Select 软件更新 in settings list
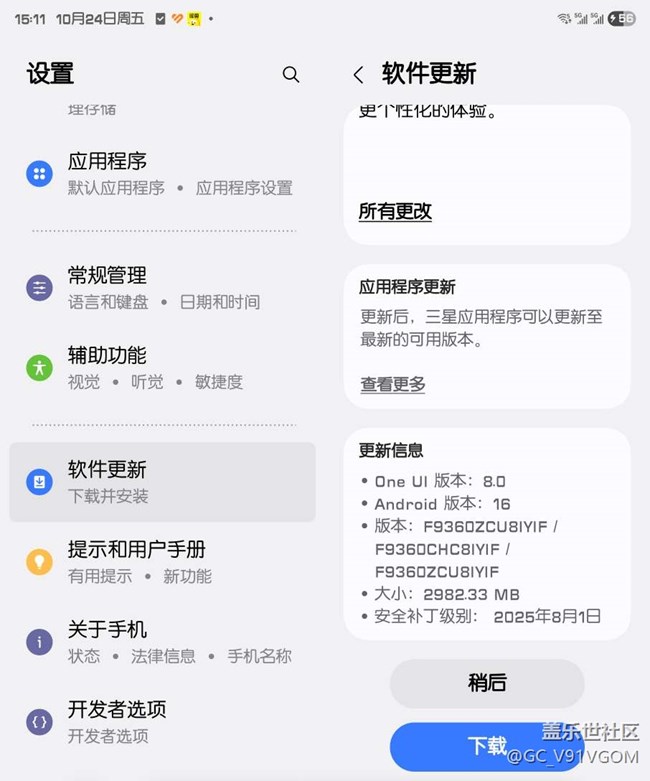Viewport: 650px width, 781px height. click(x=160, y=481)
